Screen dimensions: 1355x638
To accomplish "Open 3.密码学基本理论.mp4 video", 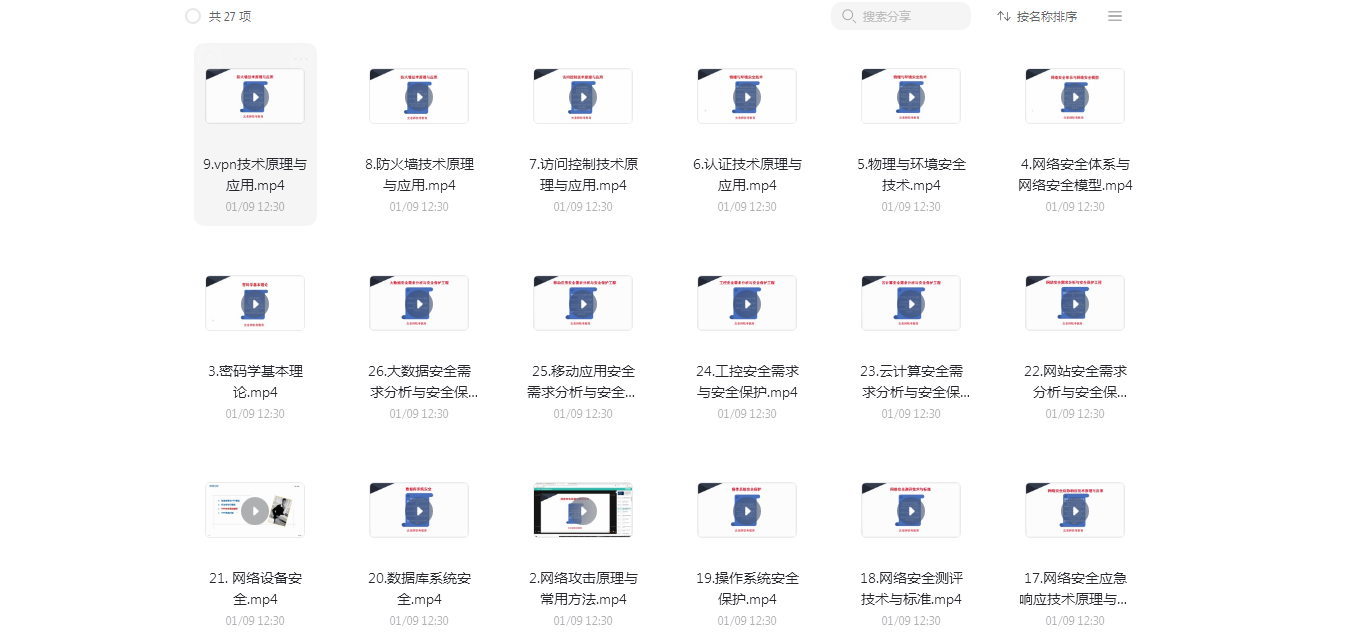I will coord(255,304).
